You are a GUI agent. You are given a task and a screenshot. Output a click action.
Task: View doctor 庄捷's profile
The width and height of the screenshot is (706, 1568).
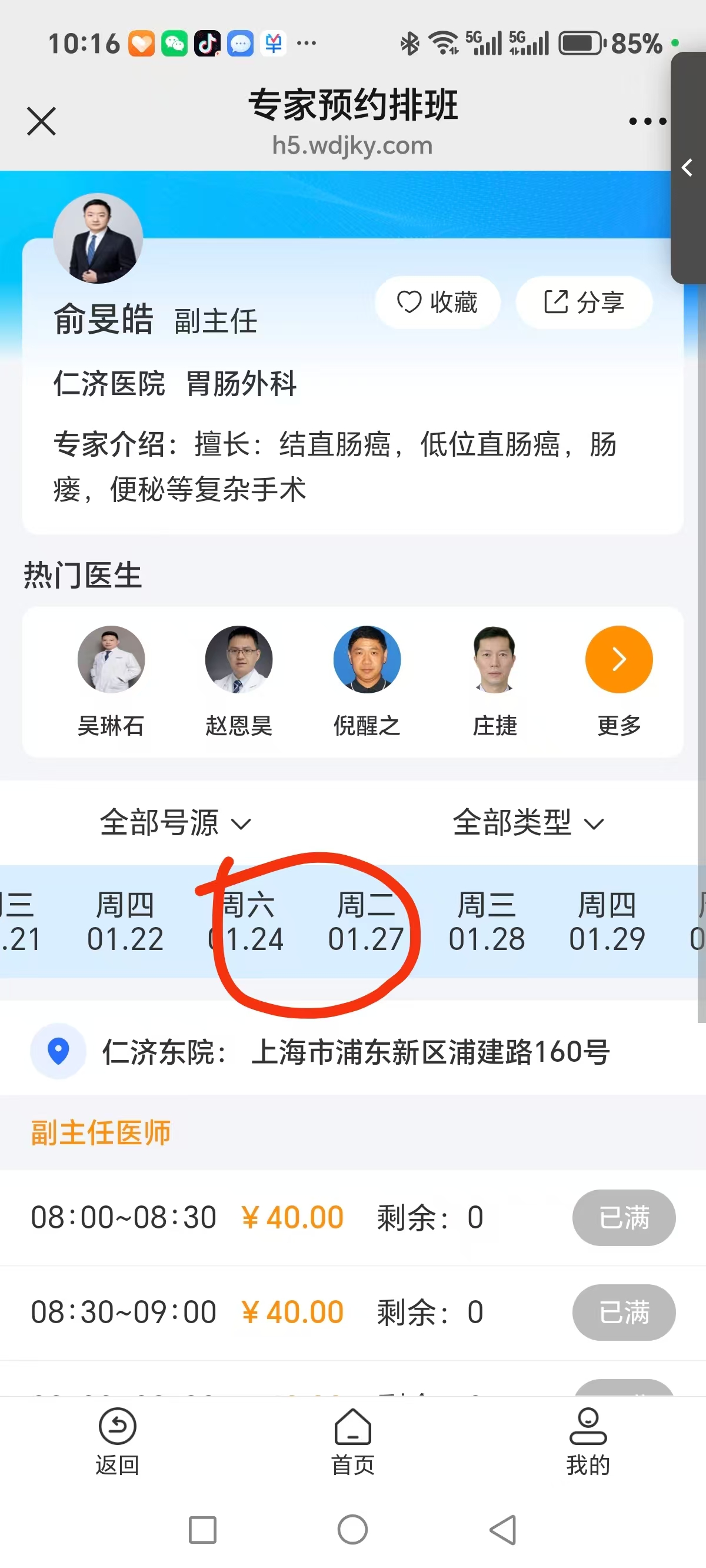coord(494,680)
